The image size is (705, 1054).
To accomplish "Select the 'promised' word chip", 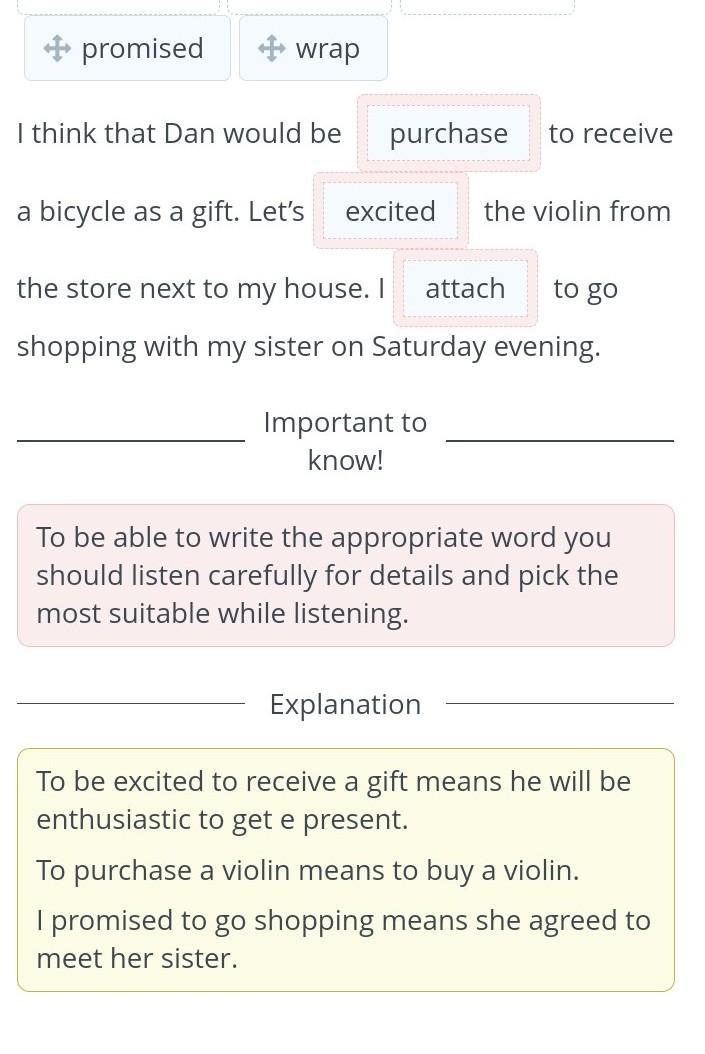I will [127, 48].
